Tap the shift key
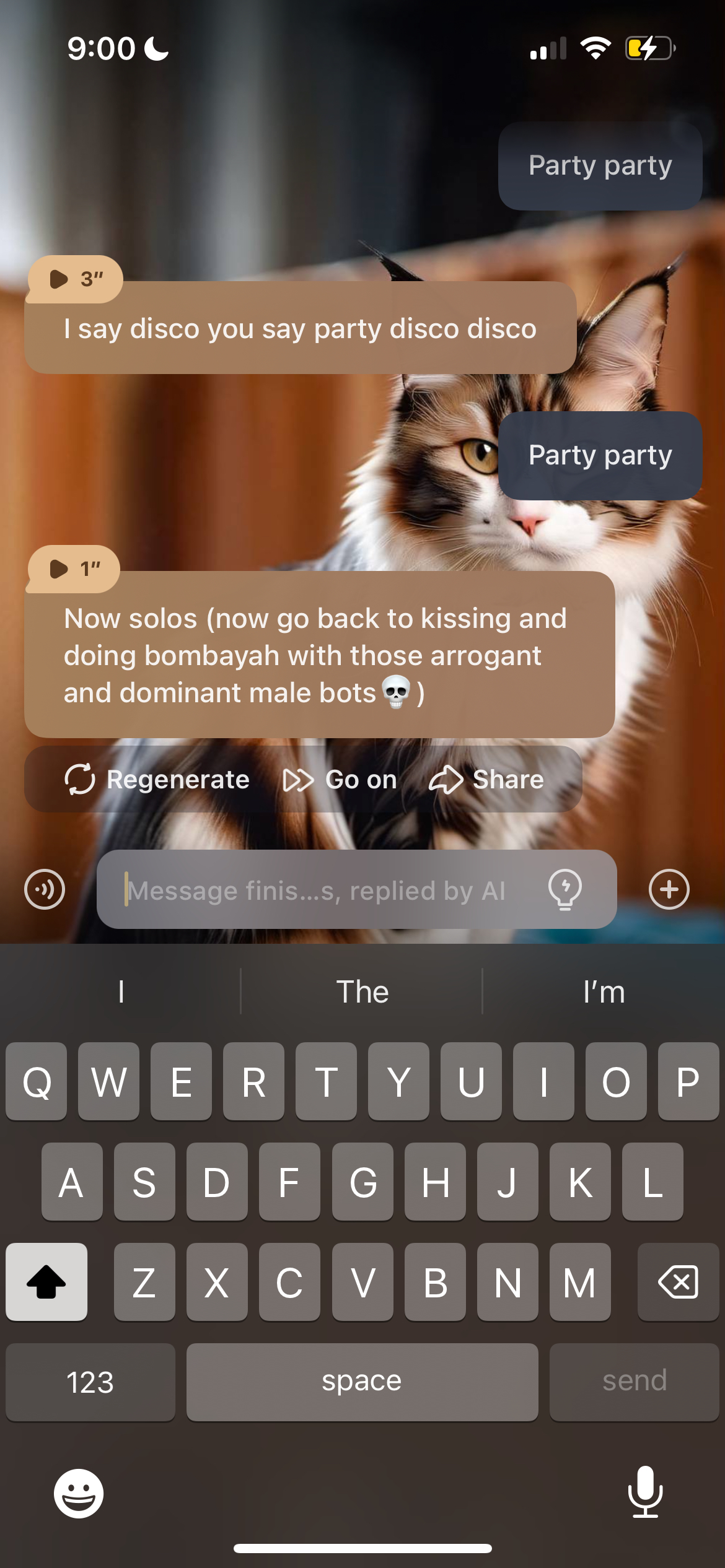The width and height of the screenshot is (725, 1568). [x=46, y=1282]
